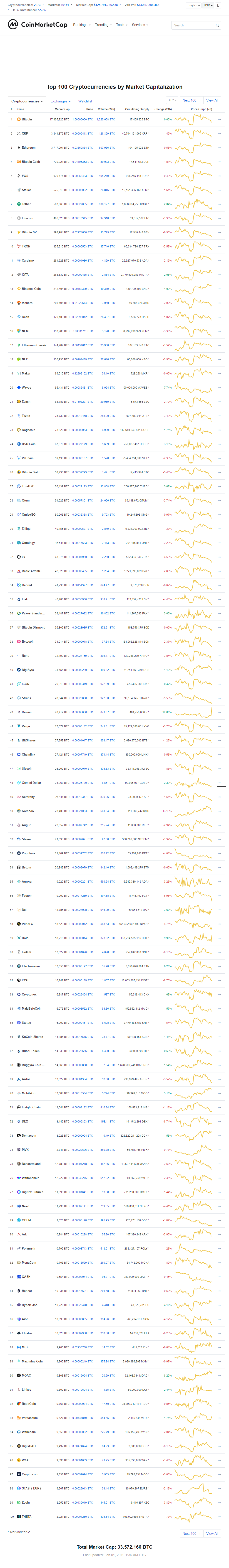
Task: Switch to the Watchlist tab
Action: coord(85,101)
